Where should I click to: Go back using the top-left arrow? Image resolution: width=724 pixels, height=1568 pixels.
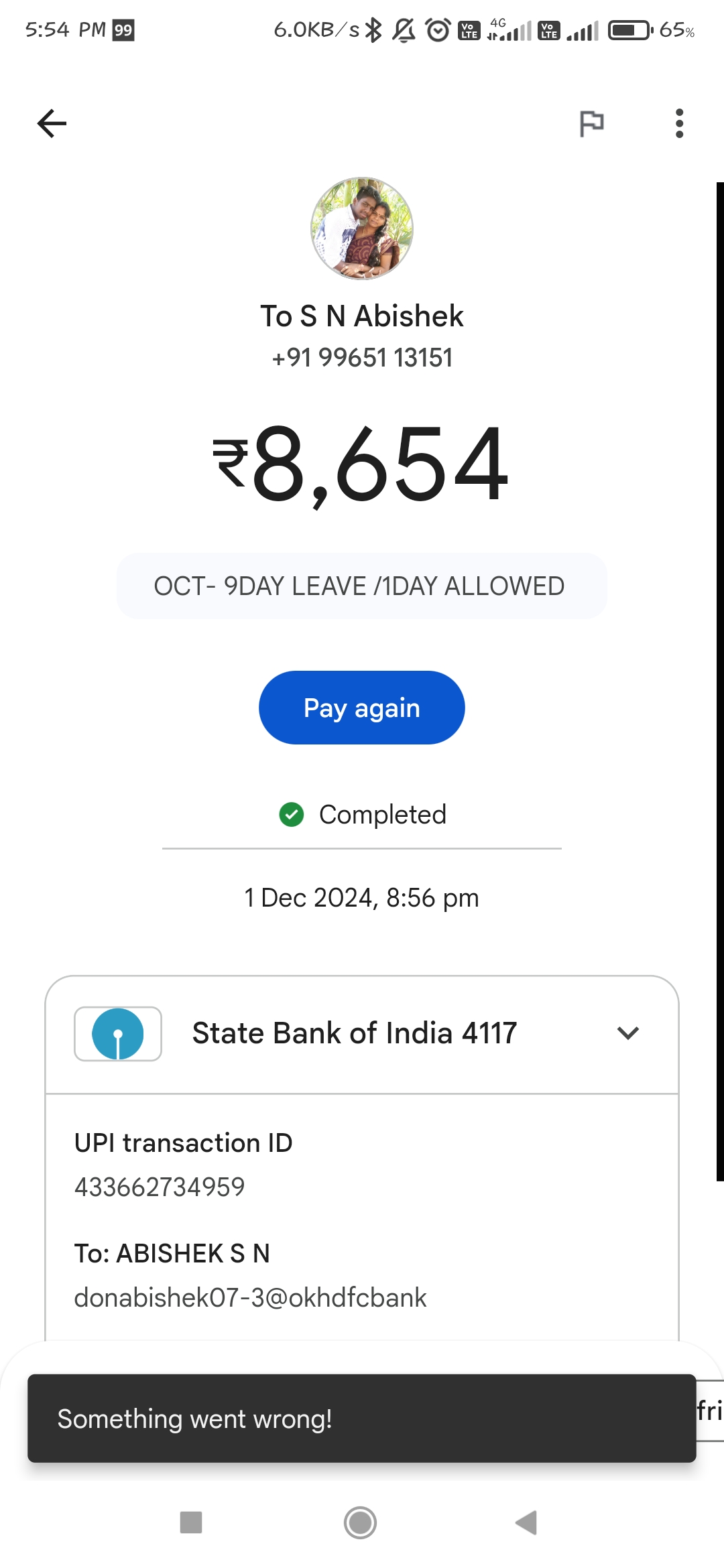[52, 123]
